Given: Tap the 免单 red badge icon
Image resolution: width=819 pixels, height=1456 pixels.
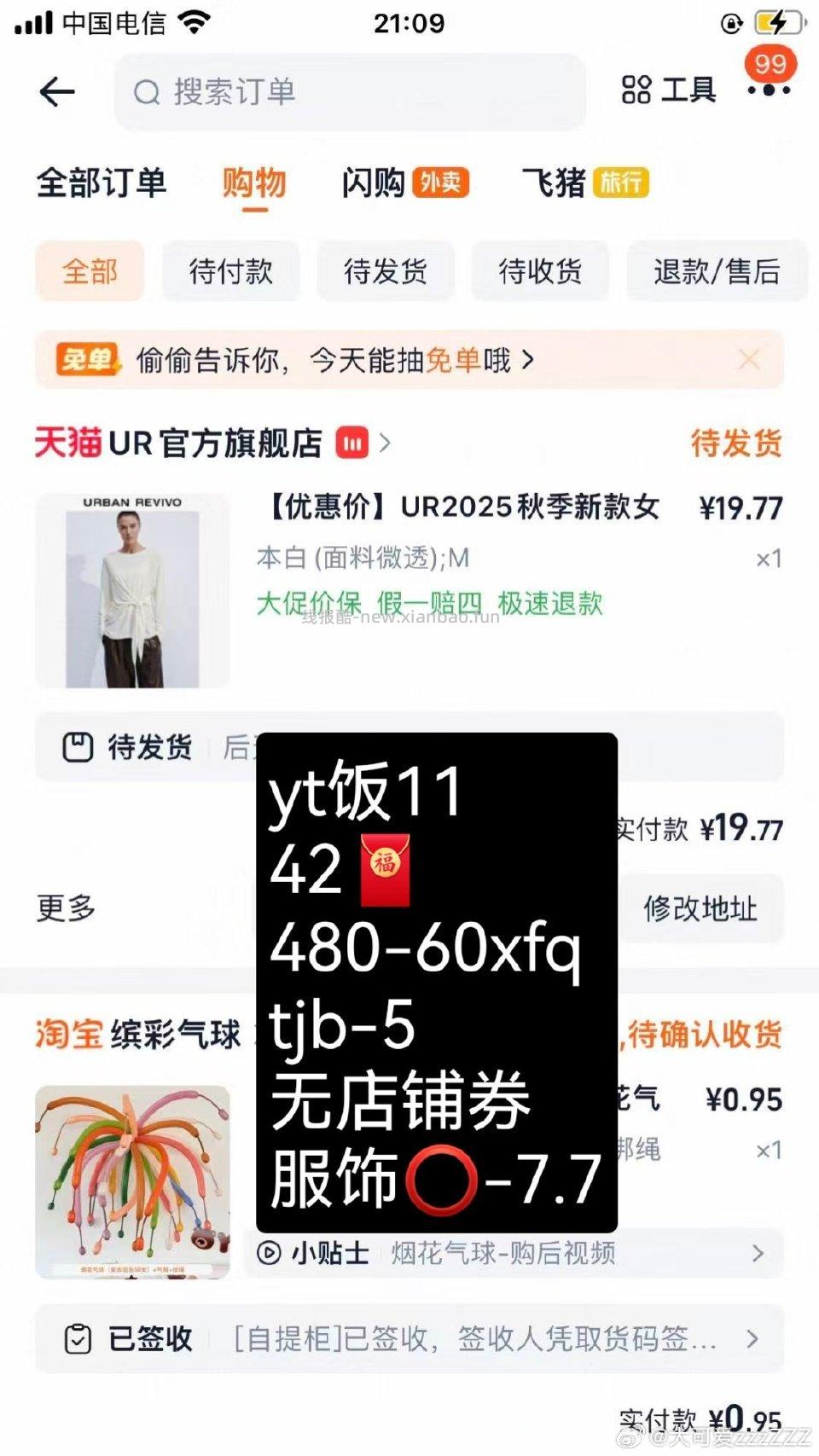Looking at the screenshot, I should (88, 359).
